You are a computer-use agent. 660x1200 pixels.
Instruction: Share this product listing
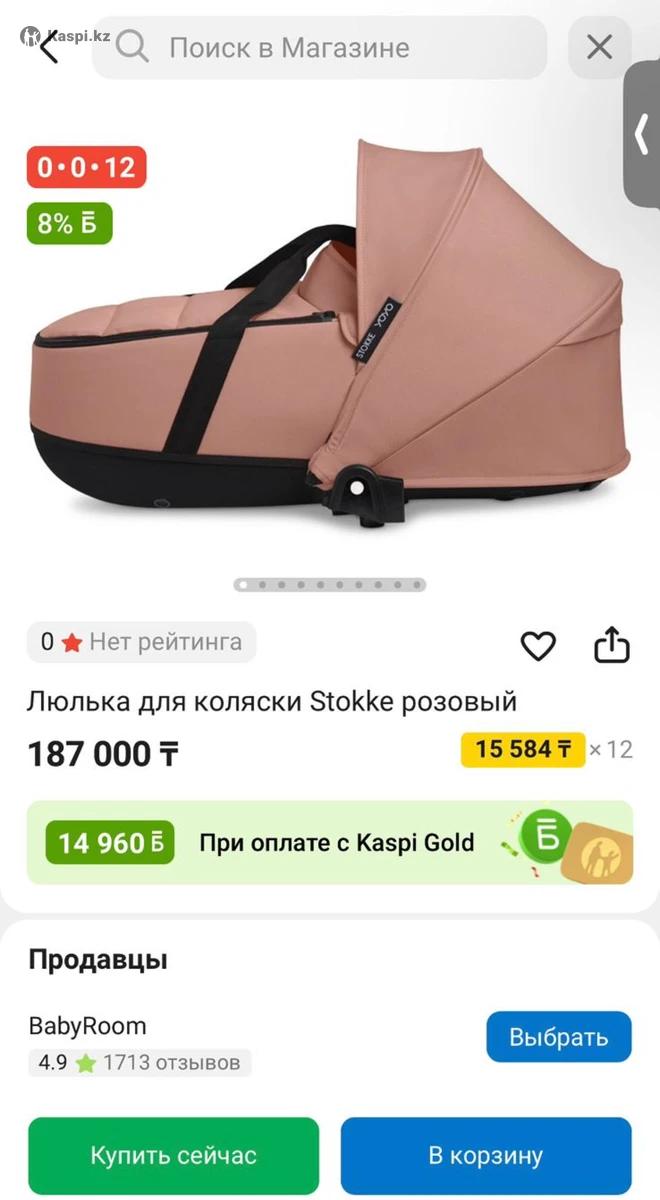click(612, 646)
